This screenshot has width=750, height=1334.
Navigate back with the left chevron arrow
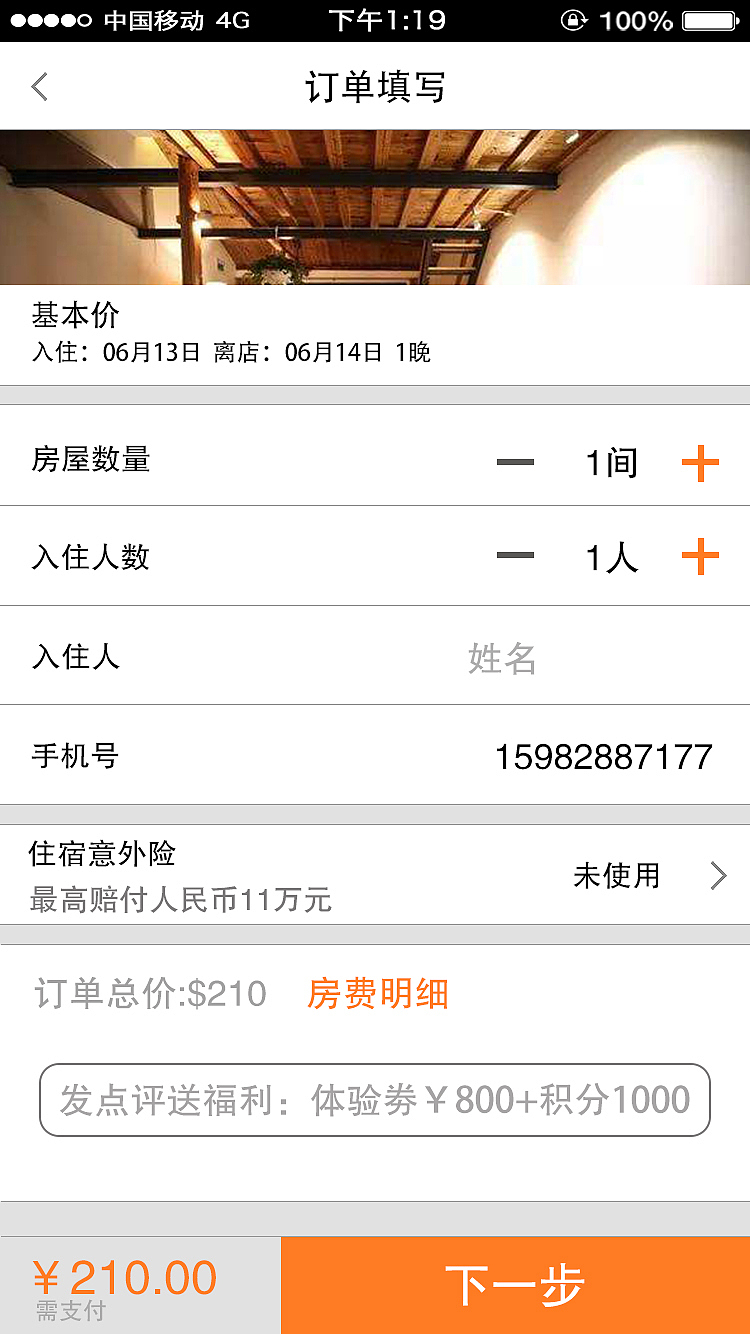click(x=39, y=87)
